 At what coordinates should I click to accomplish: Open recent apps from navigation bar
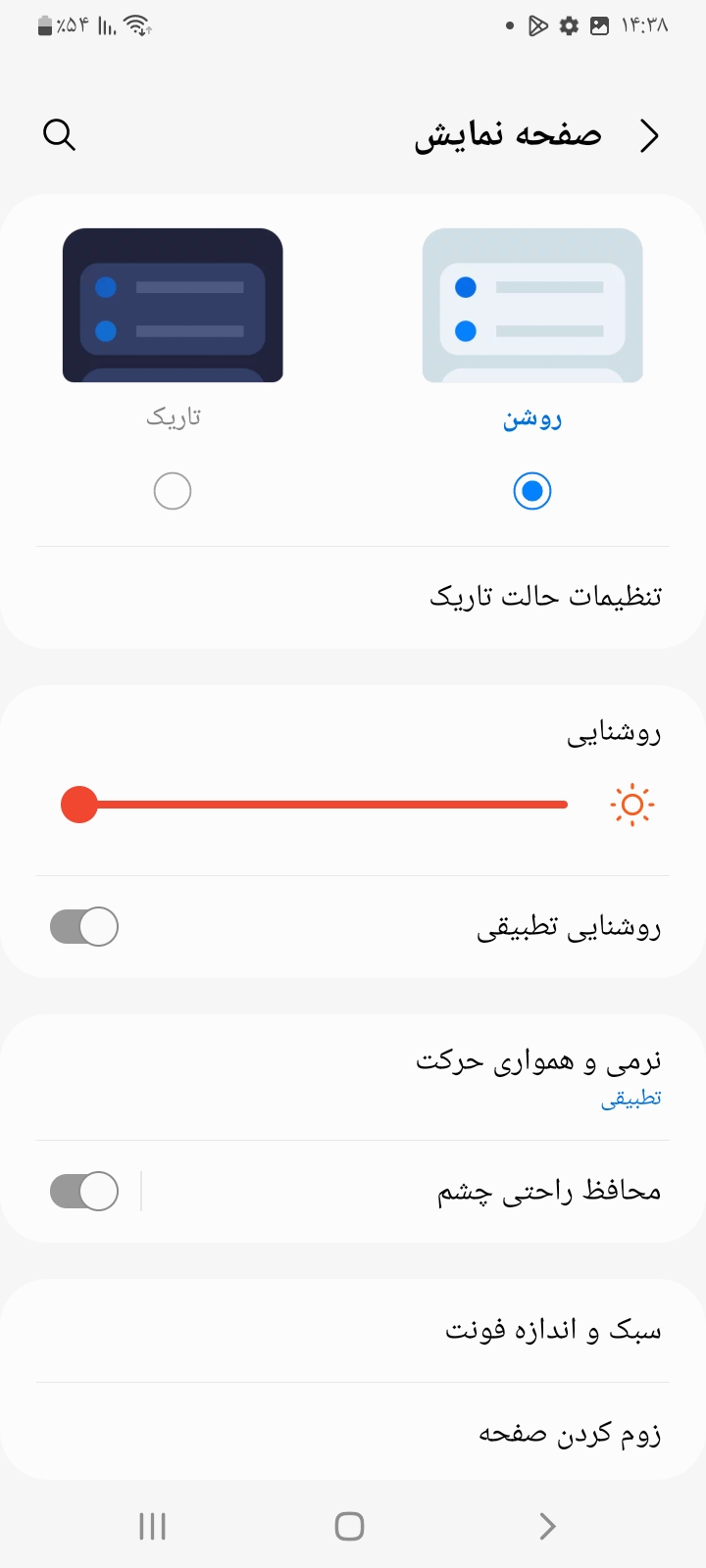[x=152, y=1526]
